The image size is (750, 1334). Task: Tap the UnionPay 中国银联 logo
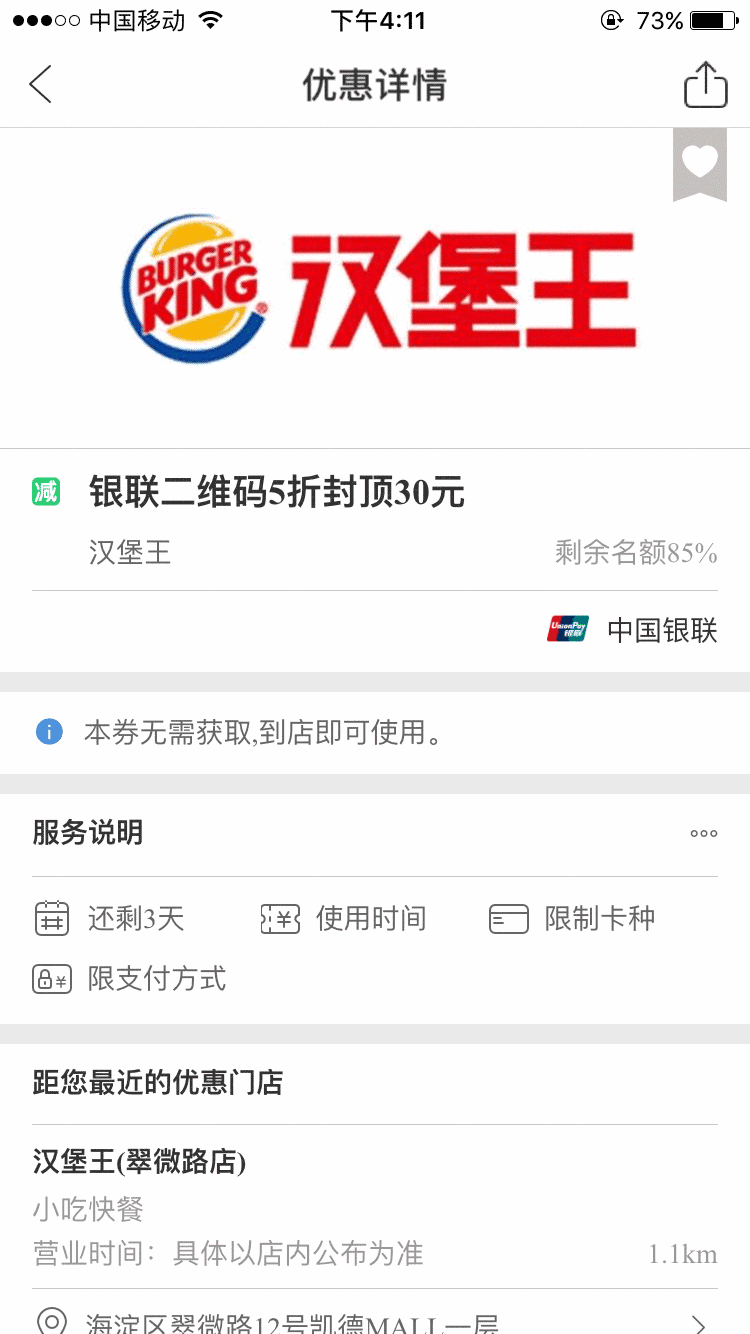click(x=567, y=629)
